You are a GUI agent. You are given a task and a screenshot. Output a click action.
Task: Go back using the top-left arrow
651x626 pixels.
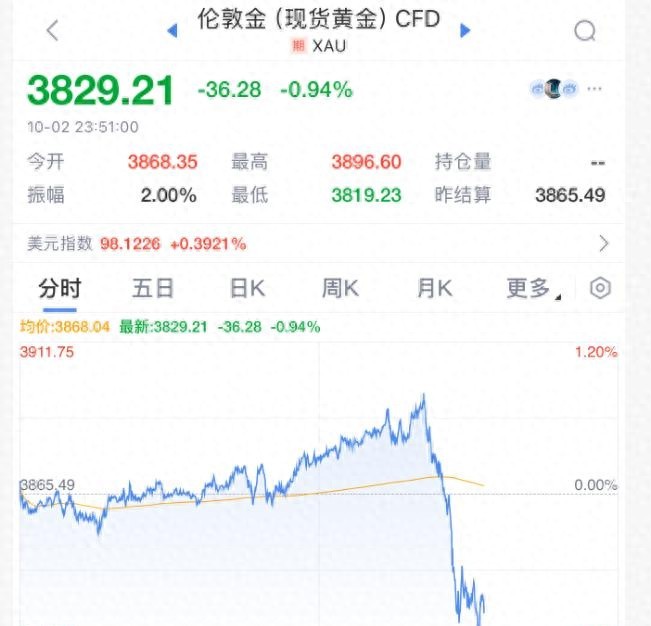[x=53, y=31]
